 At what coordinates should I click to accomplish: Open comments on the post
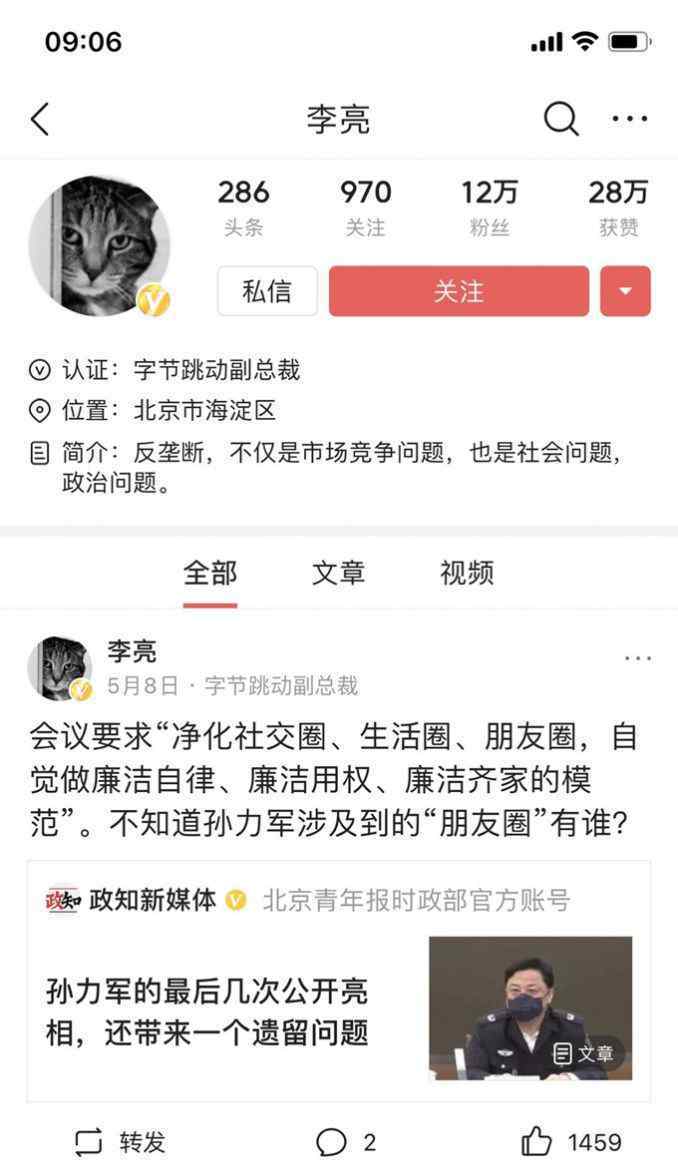coord(346,1142)
